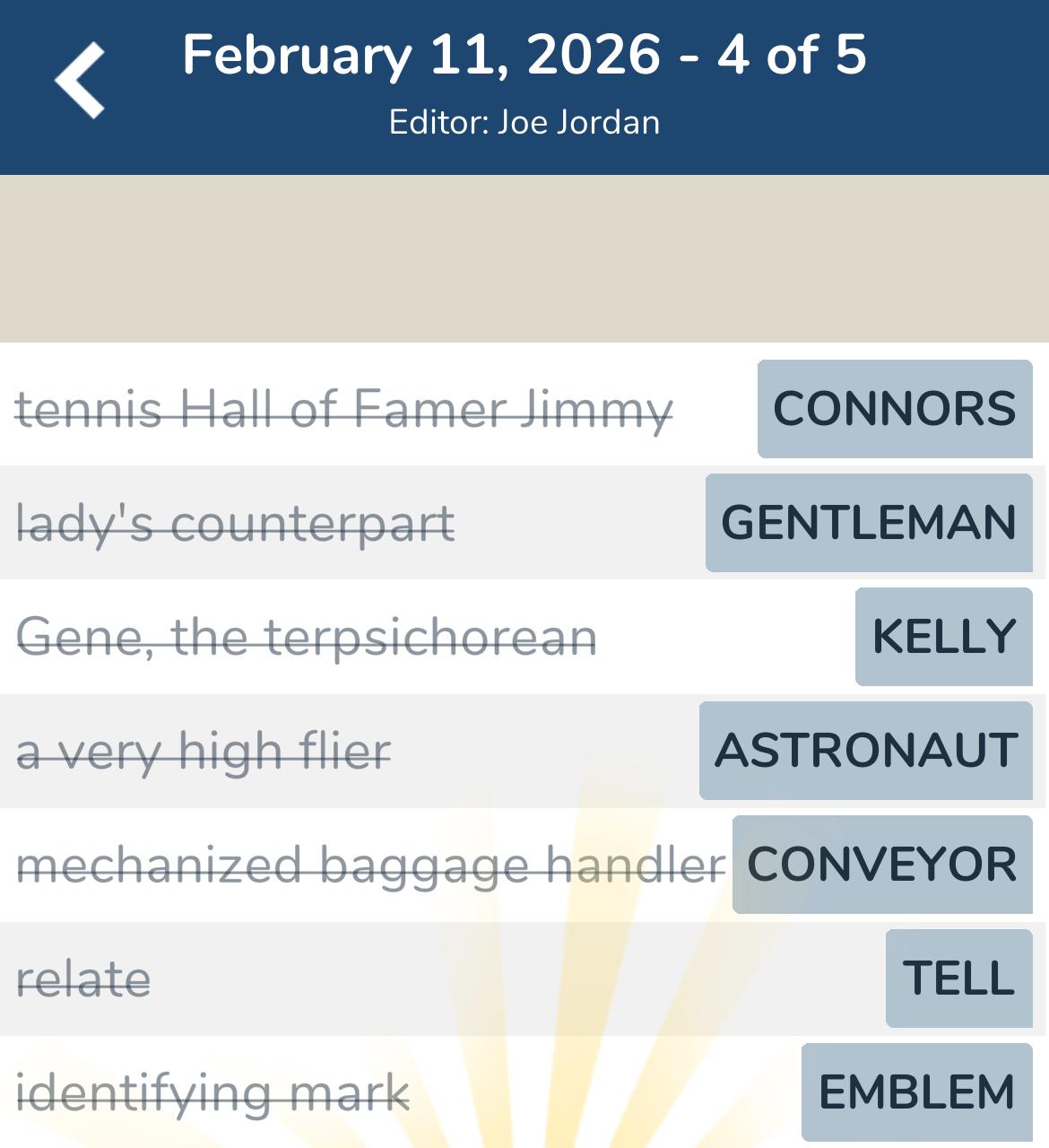Select the CONNORS answer tile
This screenshot has height=1148, width=1049.
pyautogui.click(x=893, y=409)
